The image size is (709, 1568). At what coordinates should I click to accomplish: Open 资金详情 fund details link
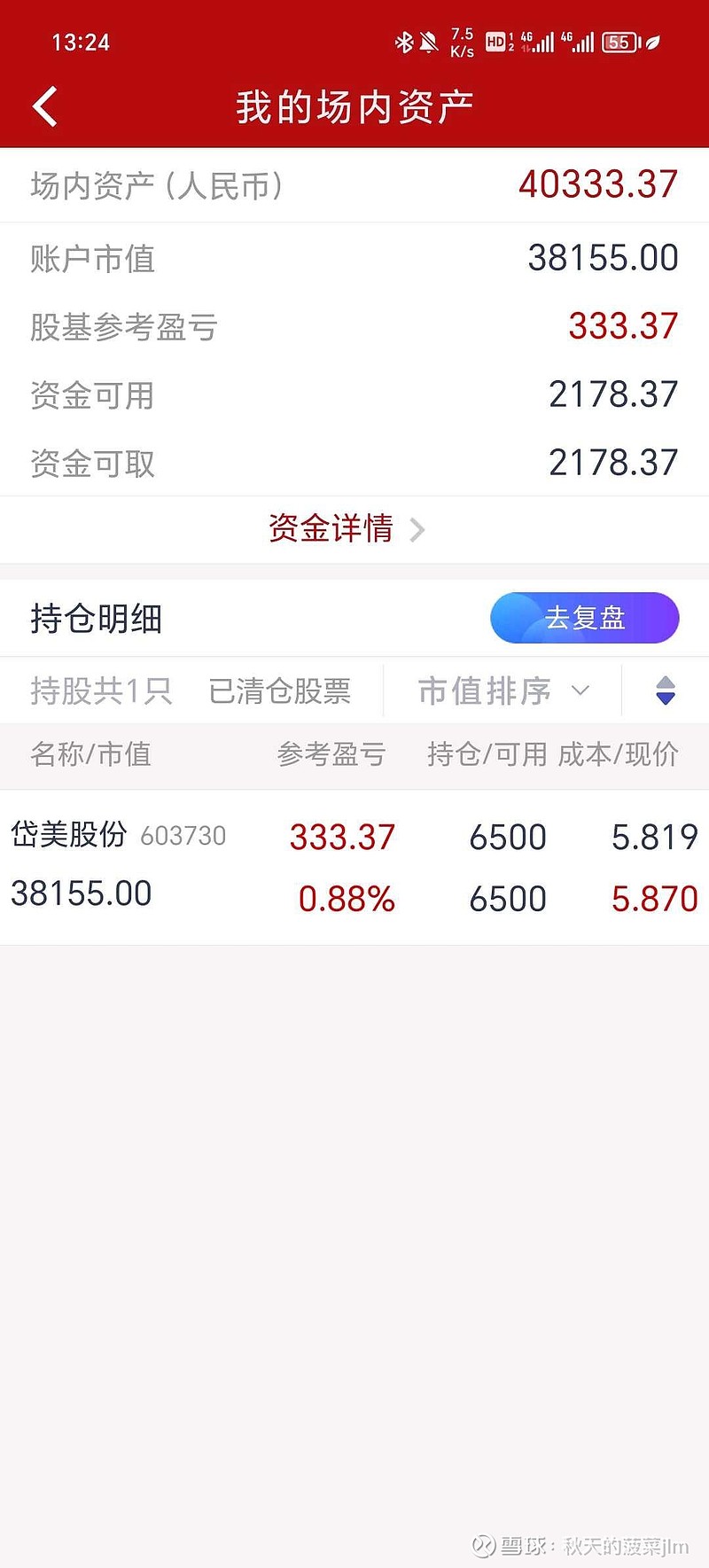(x=347, y=529)
